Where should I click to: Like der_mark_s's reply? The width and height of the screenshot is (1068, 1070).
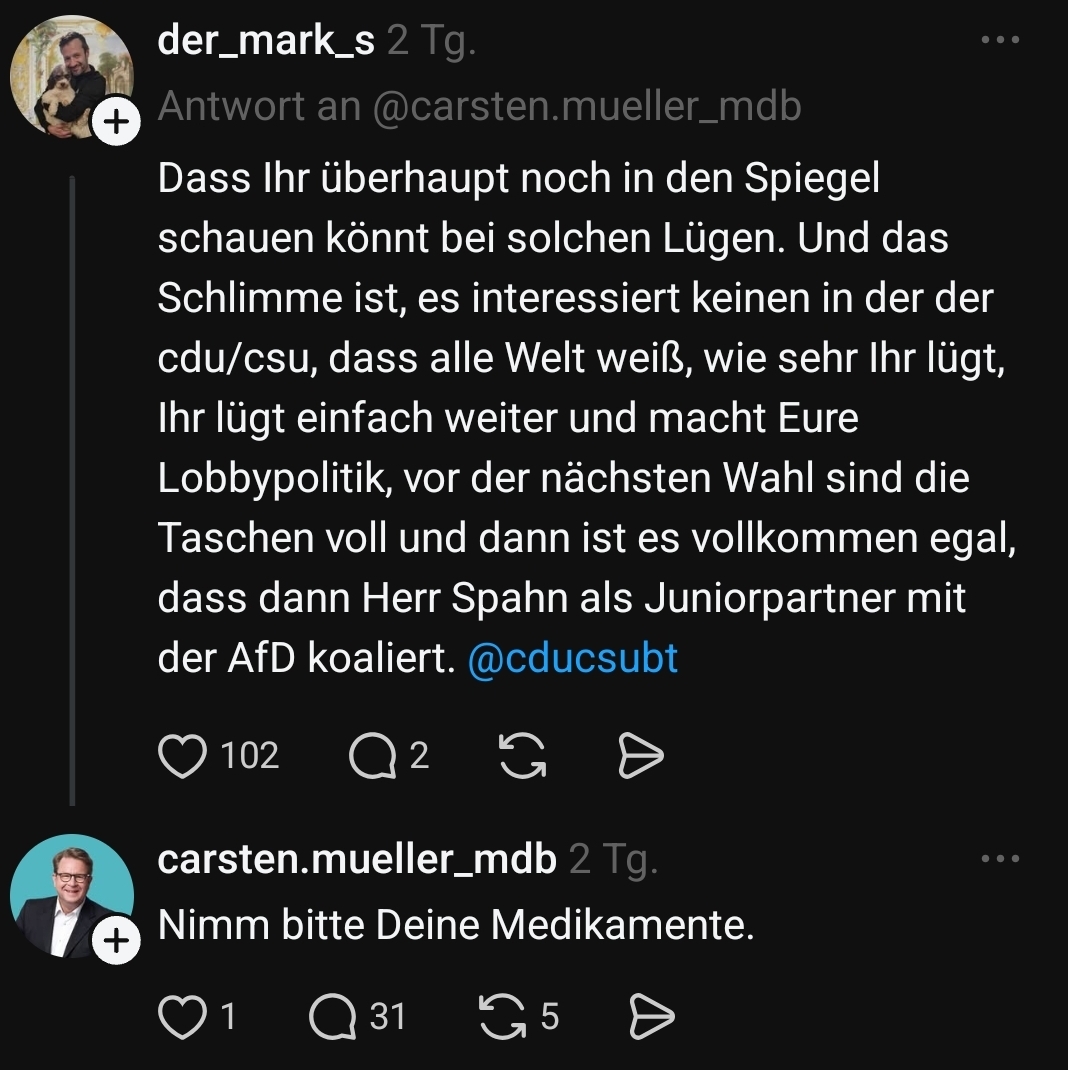[x=183, y=755]
